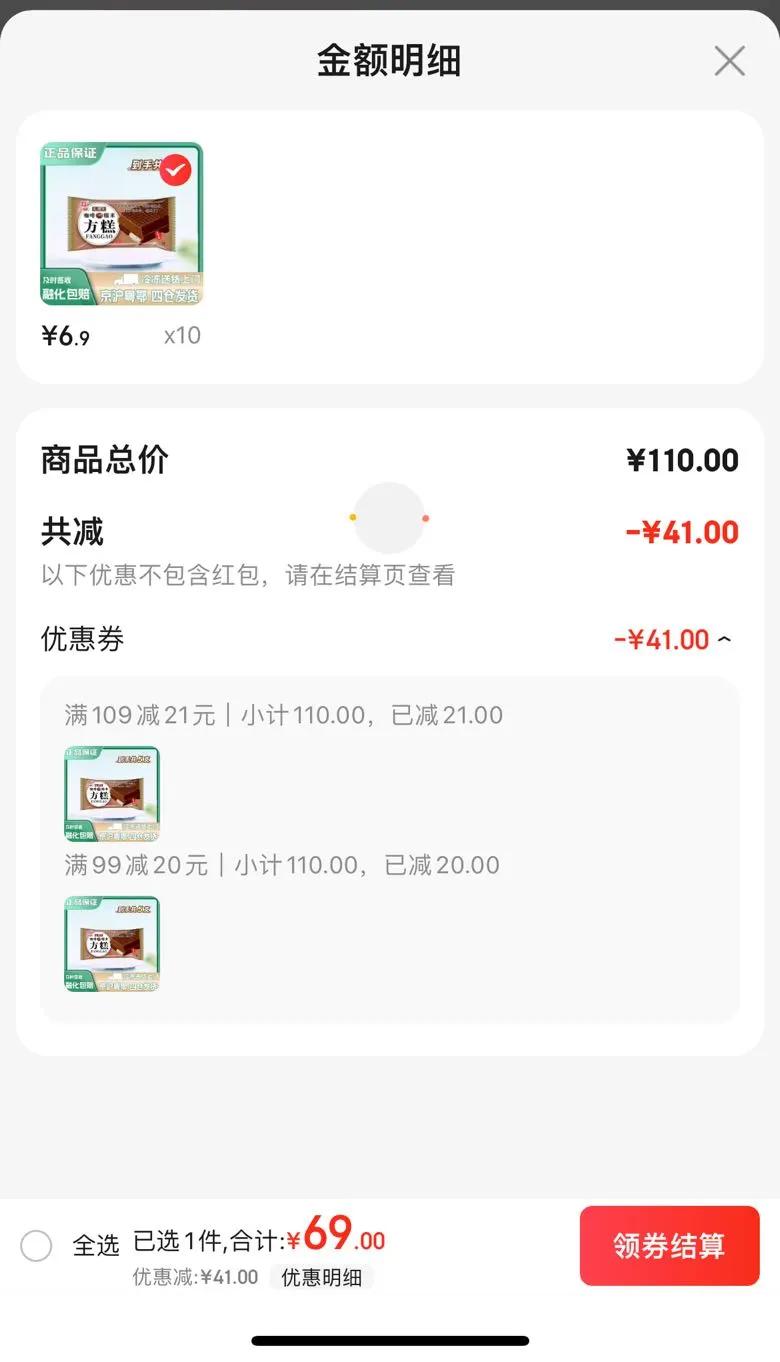Close the 金额明细 panel

(x=729, y=61)
